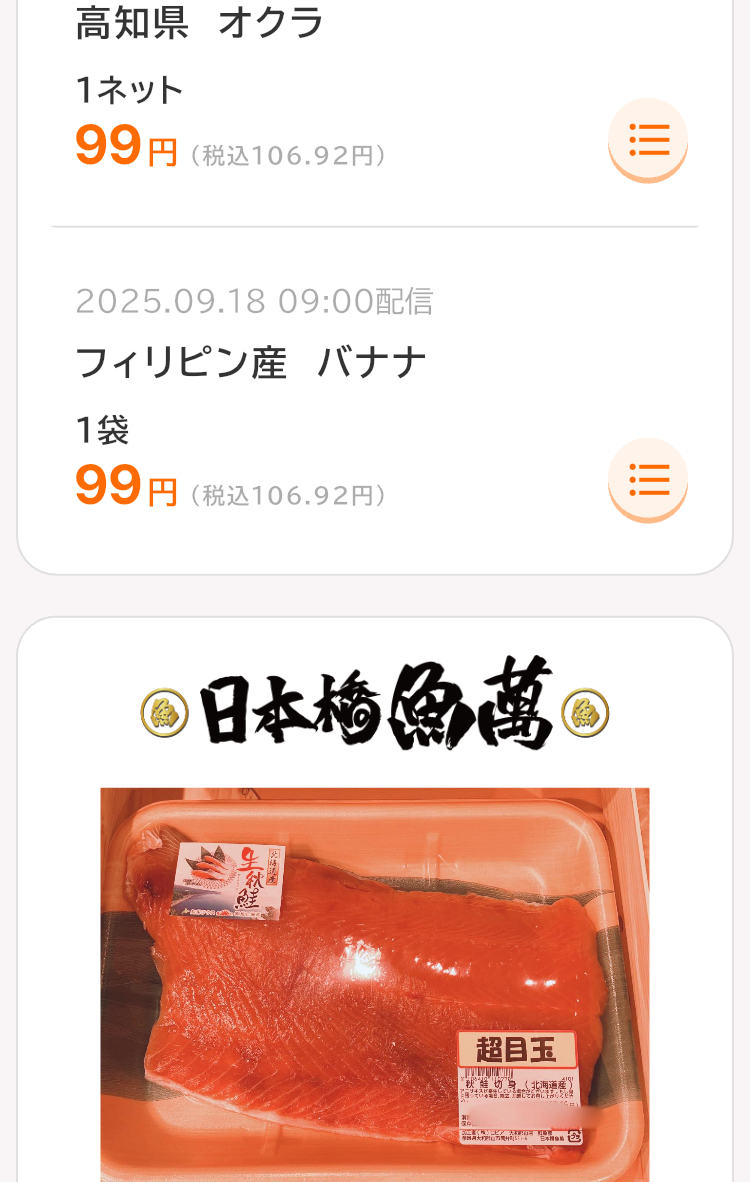Screen dimensions: 750x1182
Task: Tap the list icon beside フィリピン産 バナナ
Action: [648, 479]
